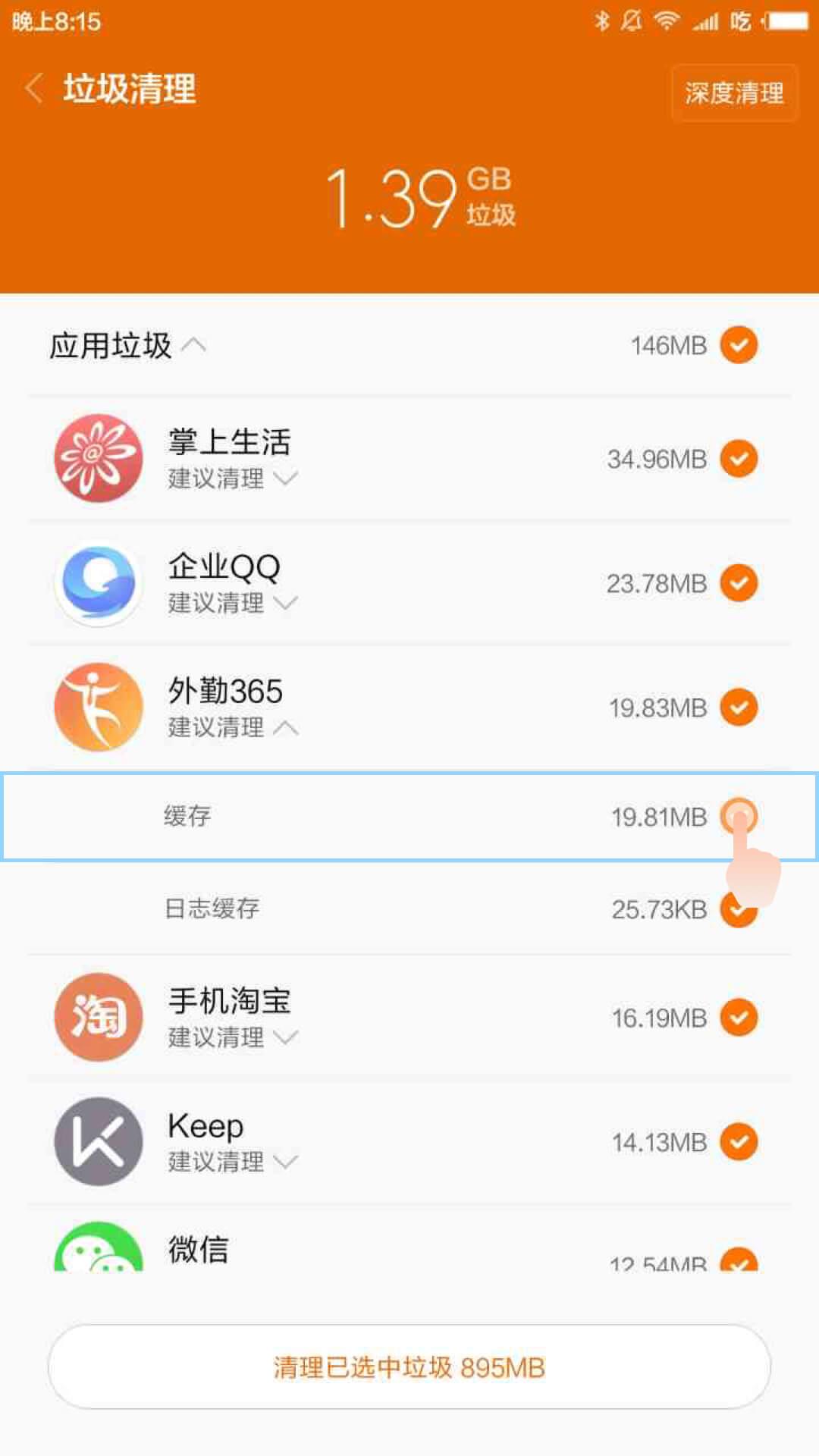
Task: Go back from 垃圾清理 screen
Action: [35, 89]
